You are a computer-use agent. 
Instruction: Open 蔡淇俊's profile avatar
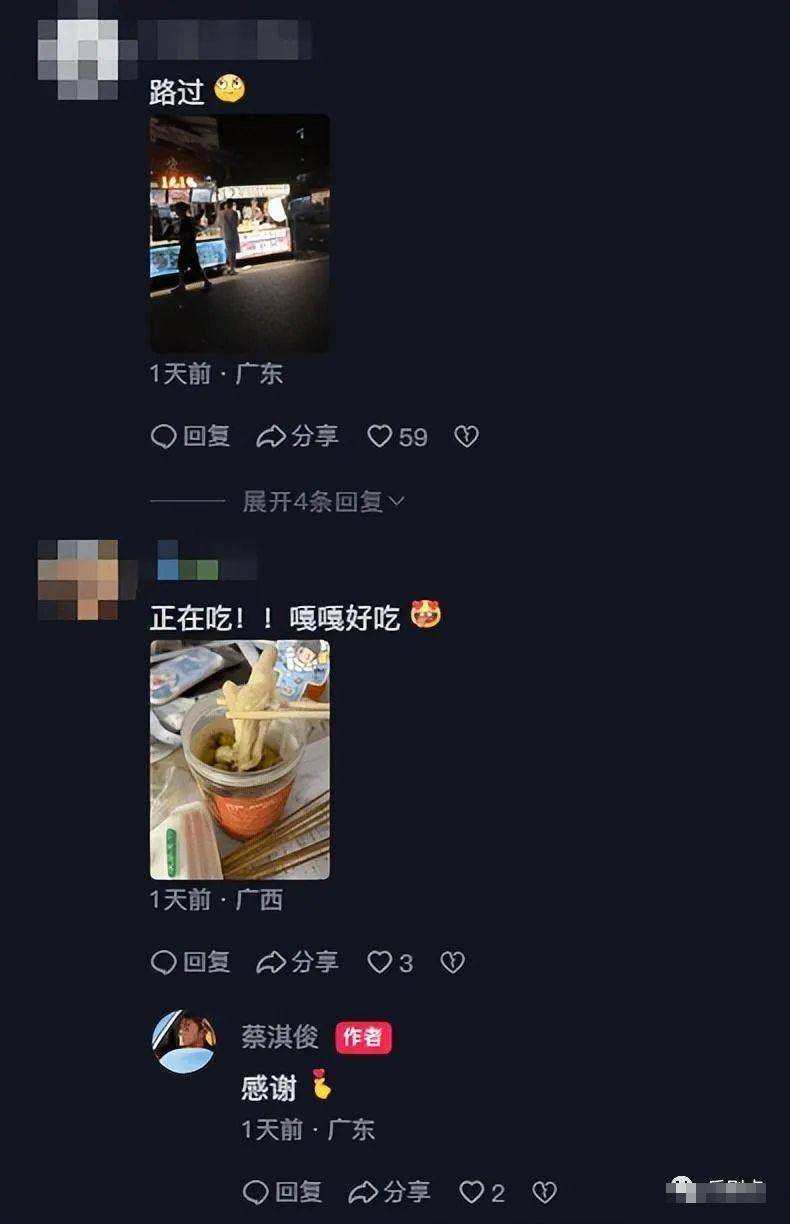point(184,1041)
